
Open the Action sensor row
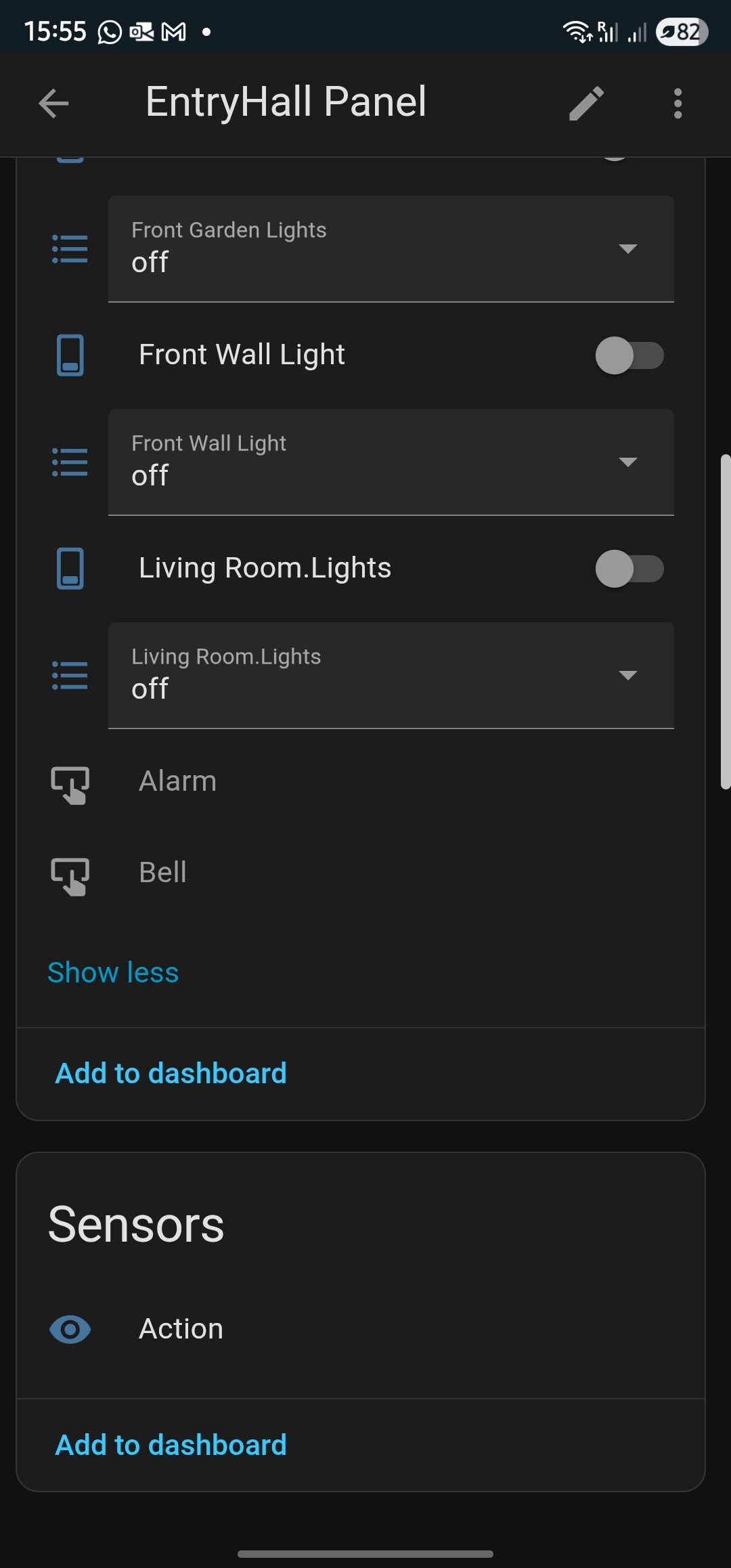[181, 1329]
